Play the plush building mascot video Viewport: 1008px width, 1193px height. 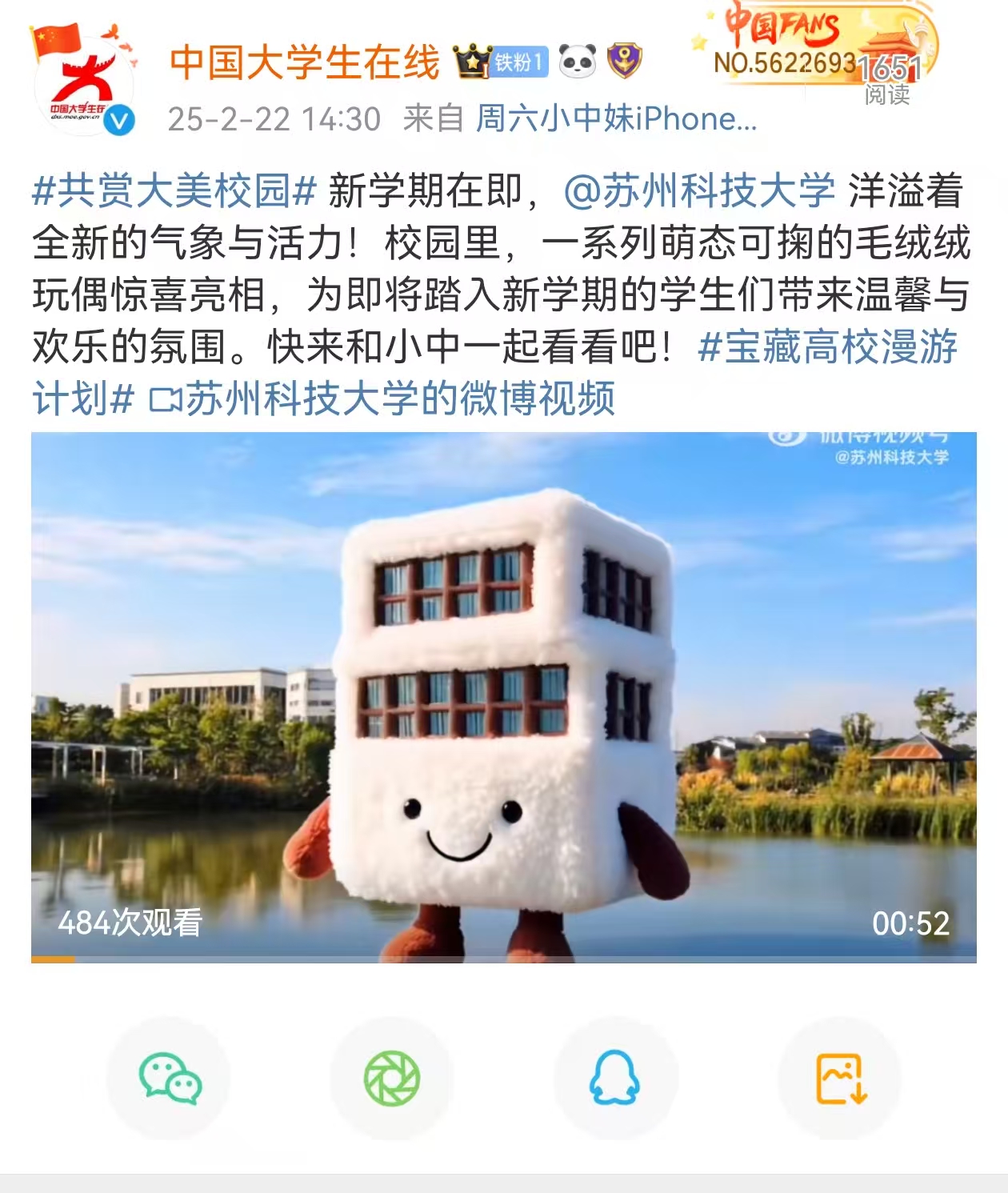point(503,696)
